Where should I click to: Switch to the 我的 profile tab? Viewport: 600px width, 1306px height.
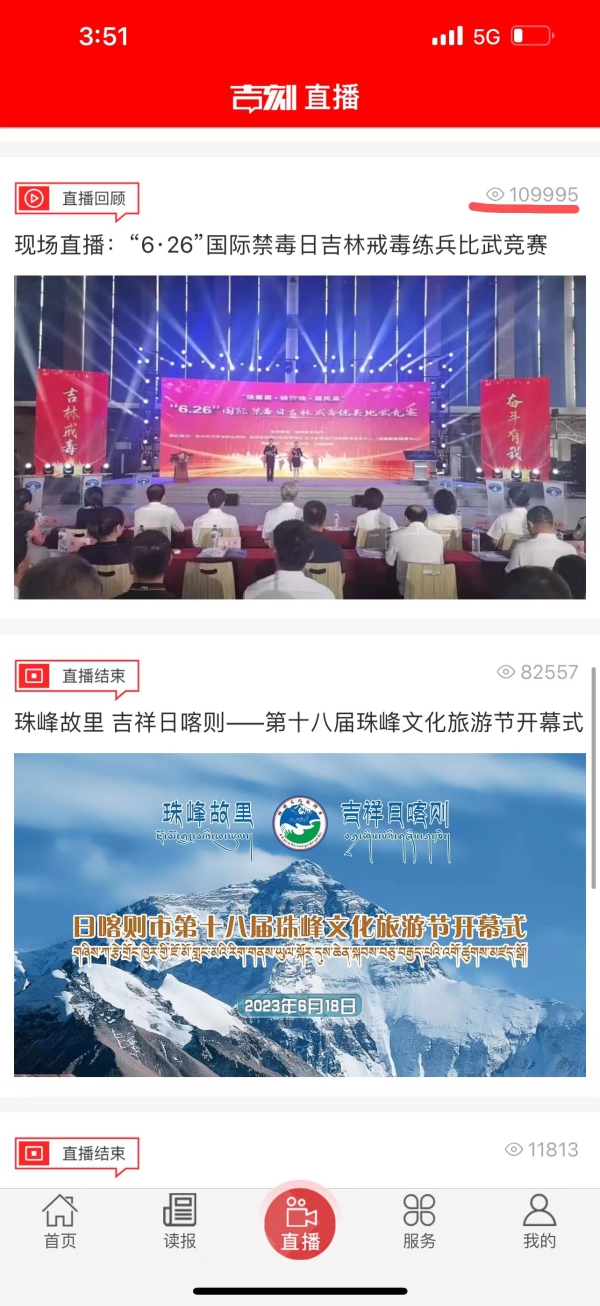(539, 1221)
